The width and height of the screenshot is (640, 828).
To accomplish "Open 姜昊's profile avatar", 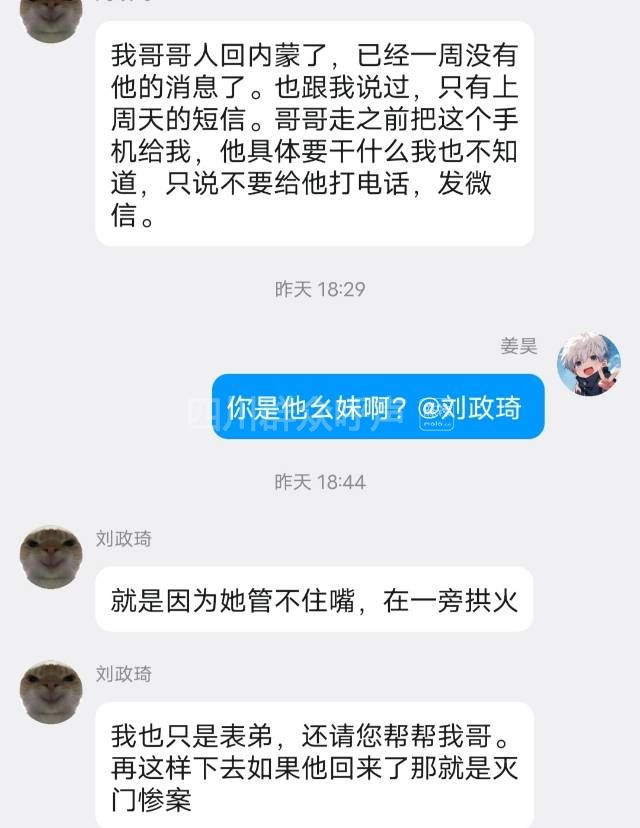I will [588, 364].
